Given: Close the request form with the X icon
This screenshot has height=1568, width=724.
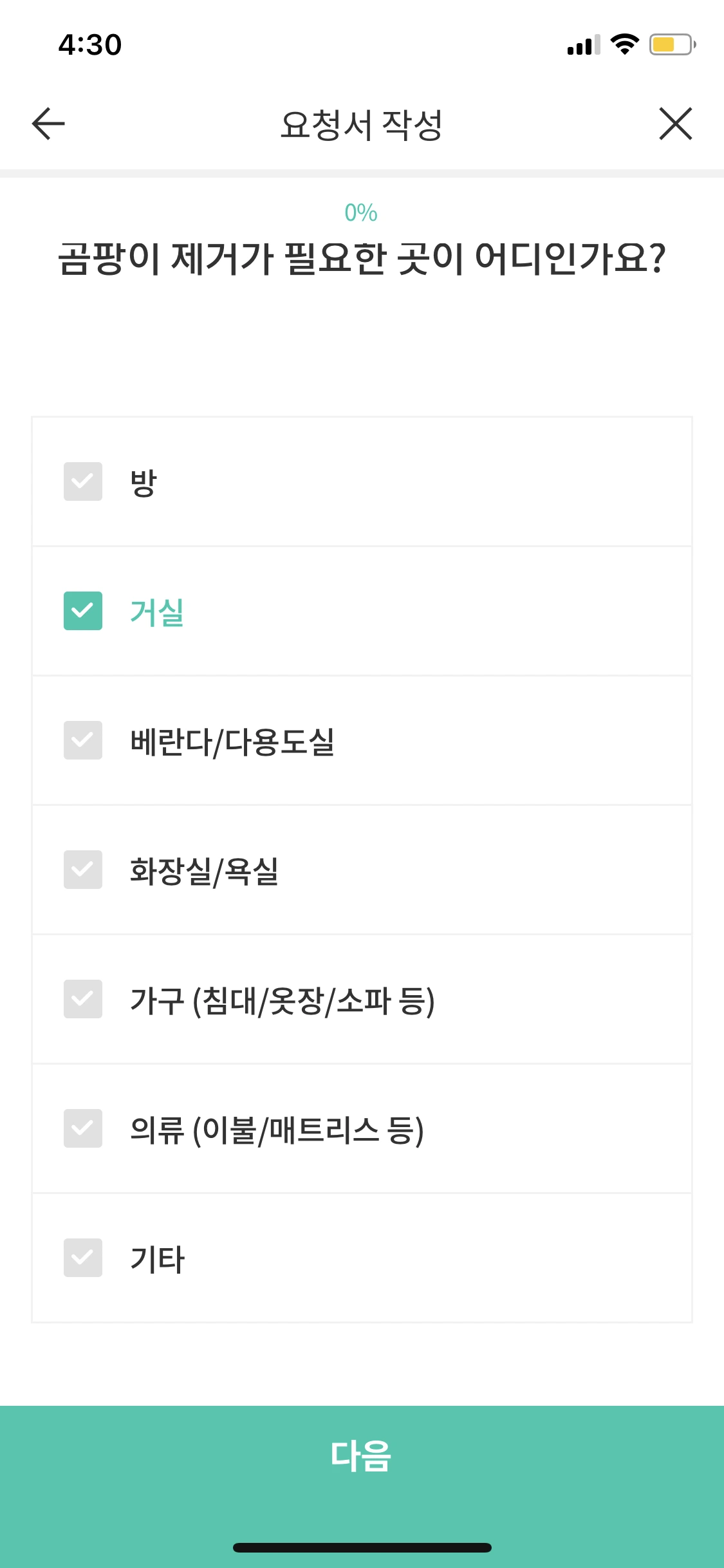Looking at the screenshot, I should pos(675,124).
